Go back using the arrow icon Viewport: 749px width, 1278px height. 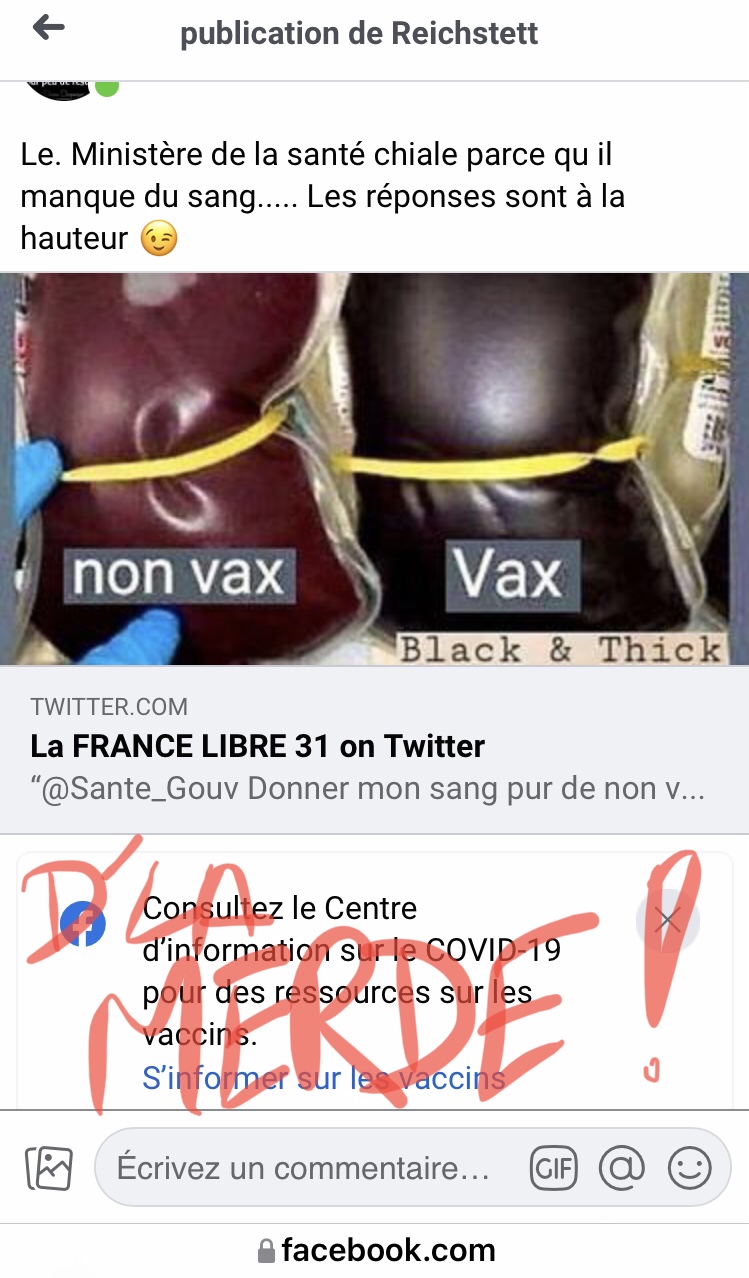(x=48, y=29)
